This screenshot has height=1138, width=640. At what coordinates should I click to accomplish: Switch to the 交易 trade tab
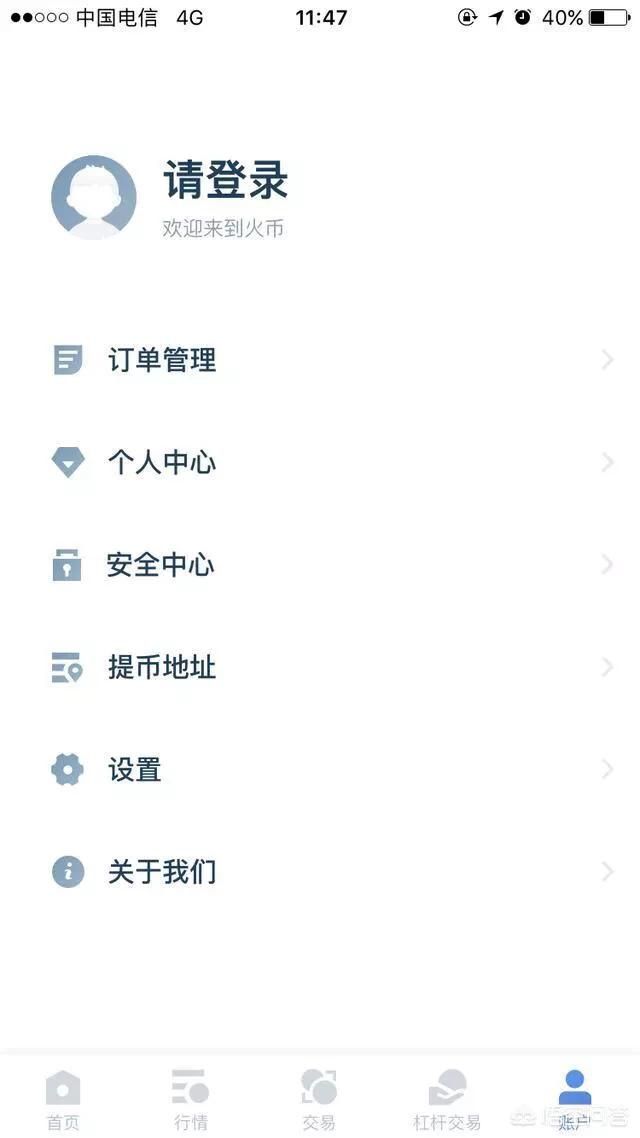pyautogui.click(x=319, y=1098)
